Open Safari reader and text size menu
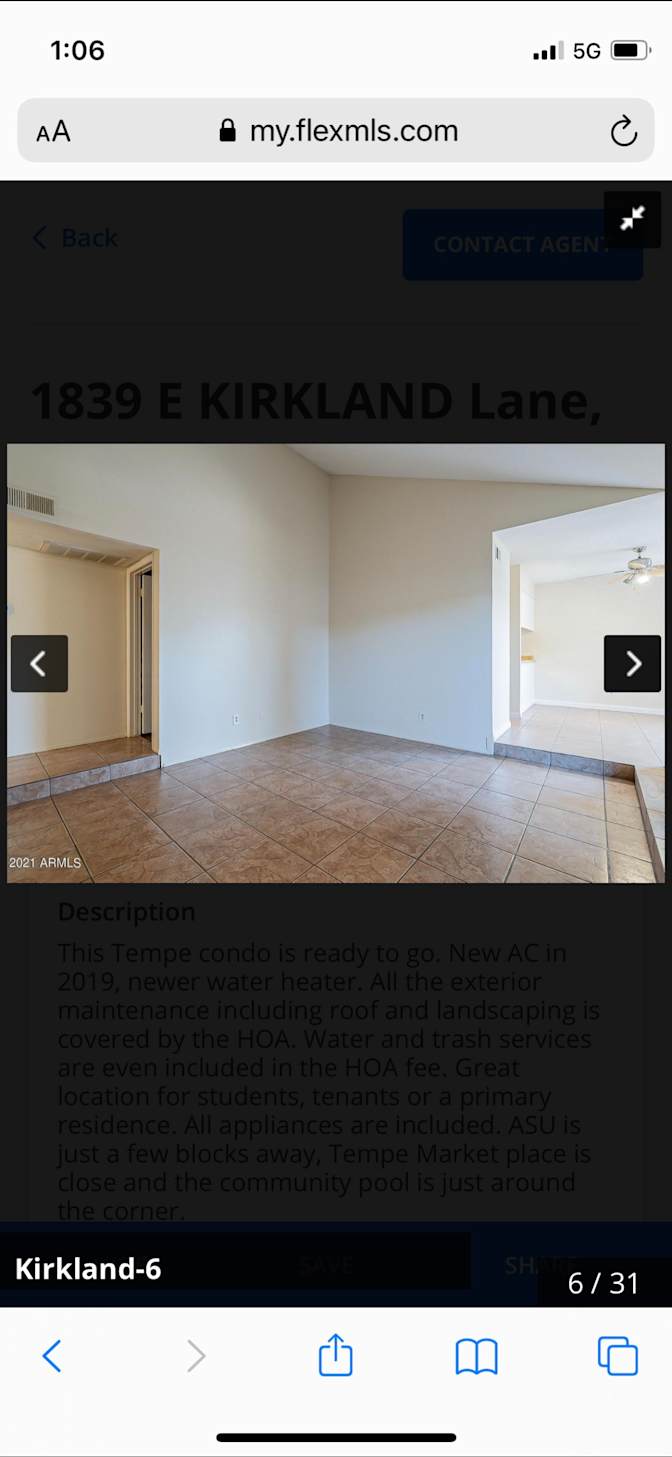Viewport: 672px width, 1457px height. [x=54, y=131]
